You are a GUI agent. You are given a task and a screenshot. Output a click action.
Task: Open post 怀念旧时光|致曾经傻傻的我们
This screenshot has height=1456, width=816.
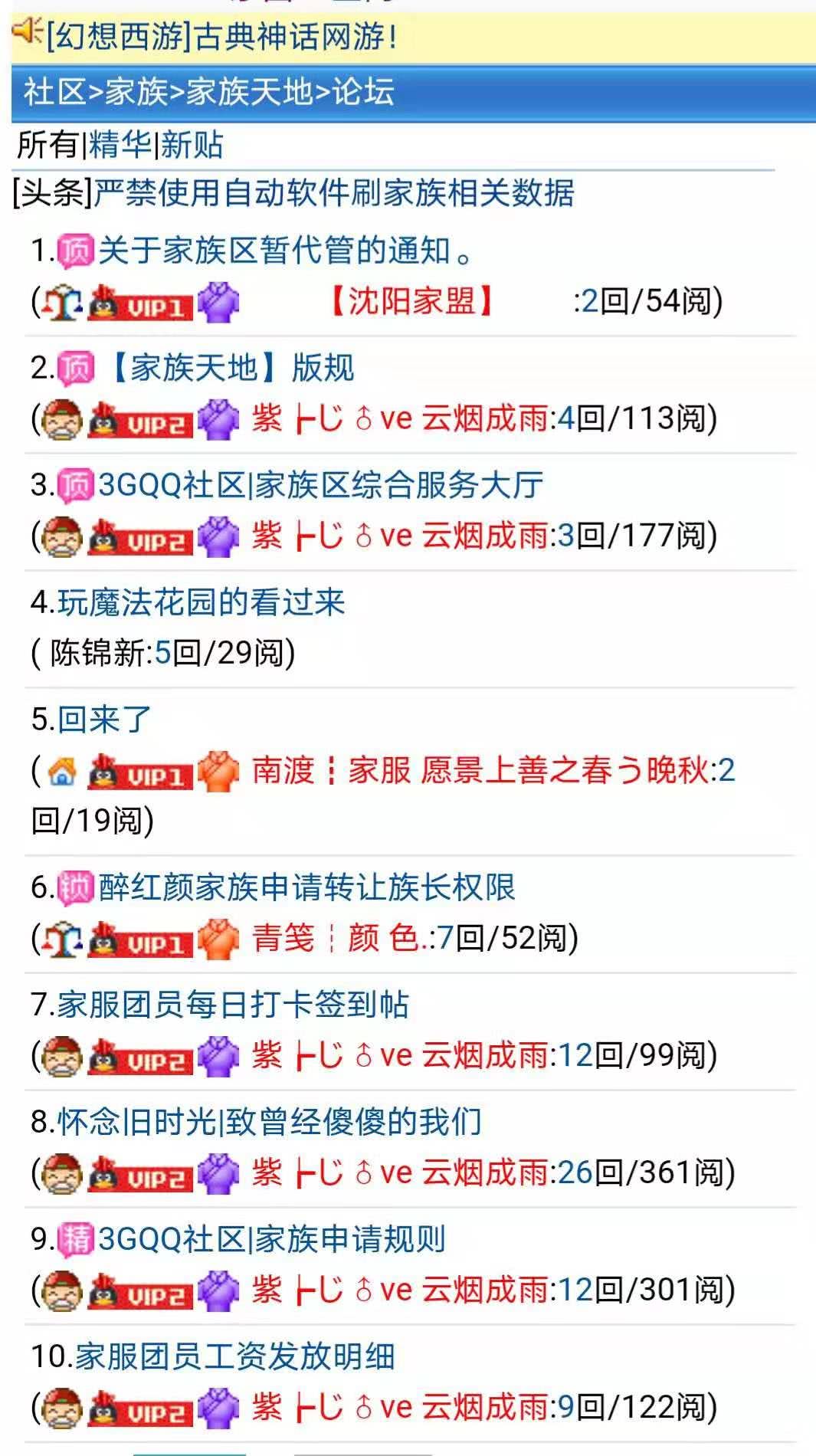point(270,1122)
